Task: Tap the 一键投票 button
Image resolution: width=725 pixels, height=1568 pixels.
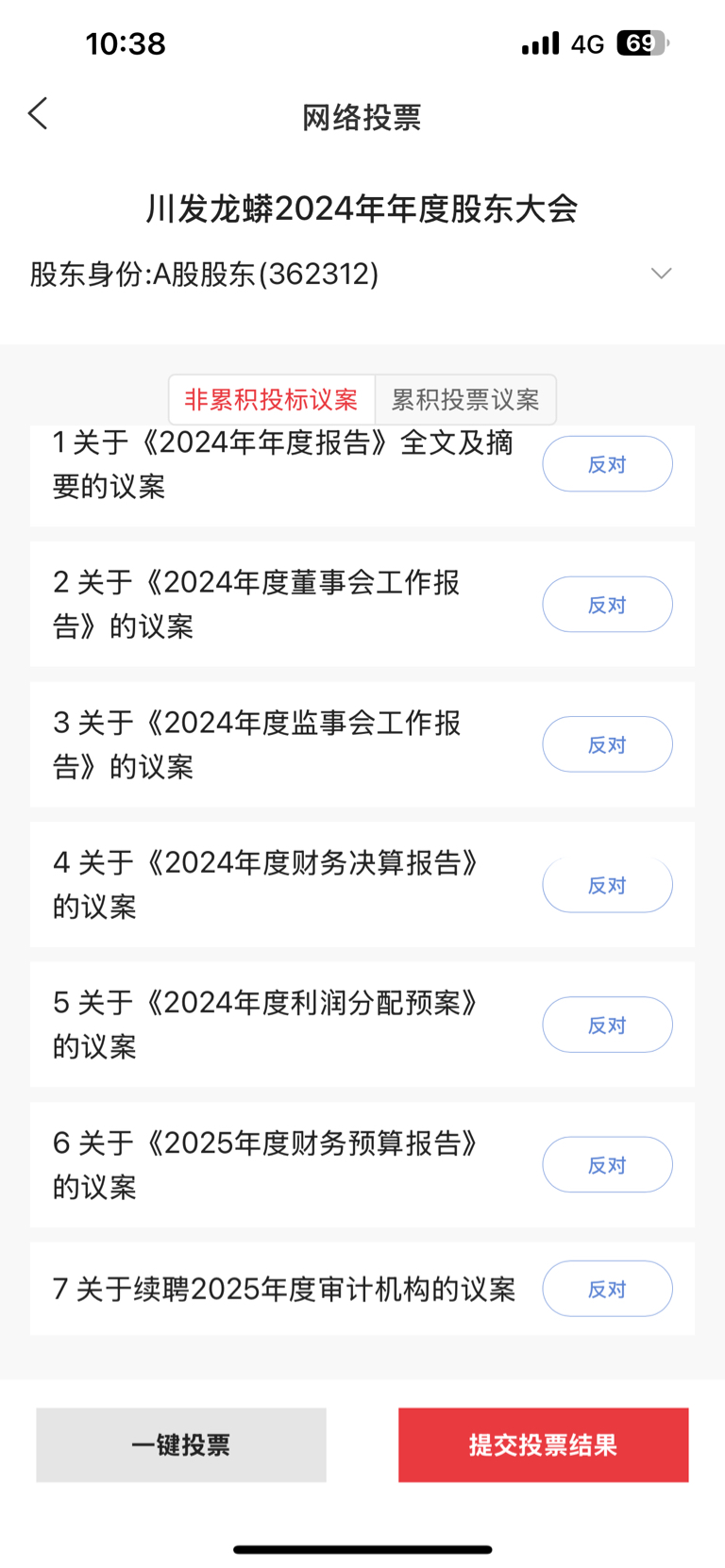Action: pos(181,1445)
